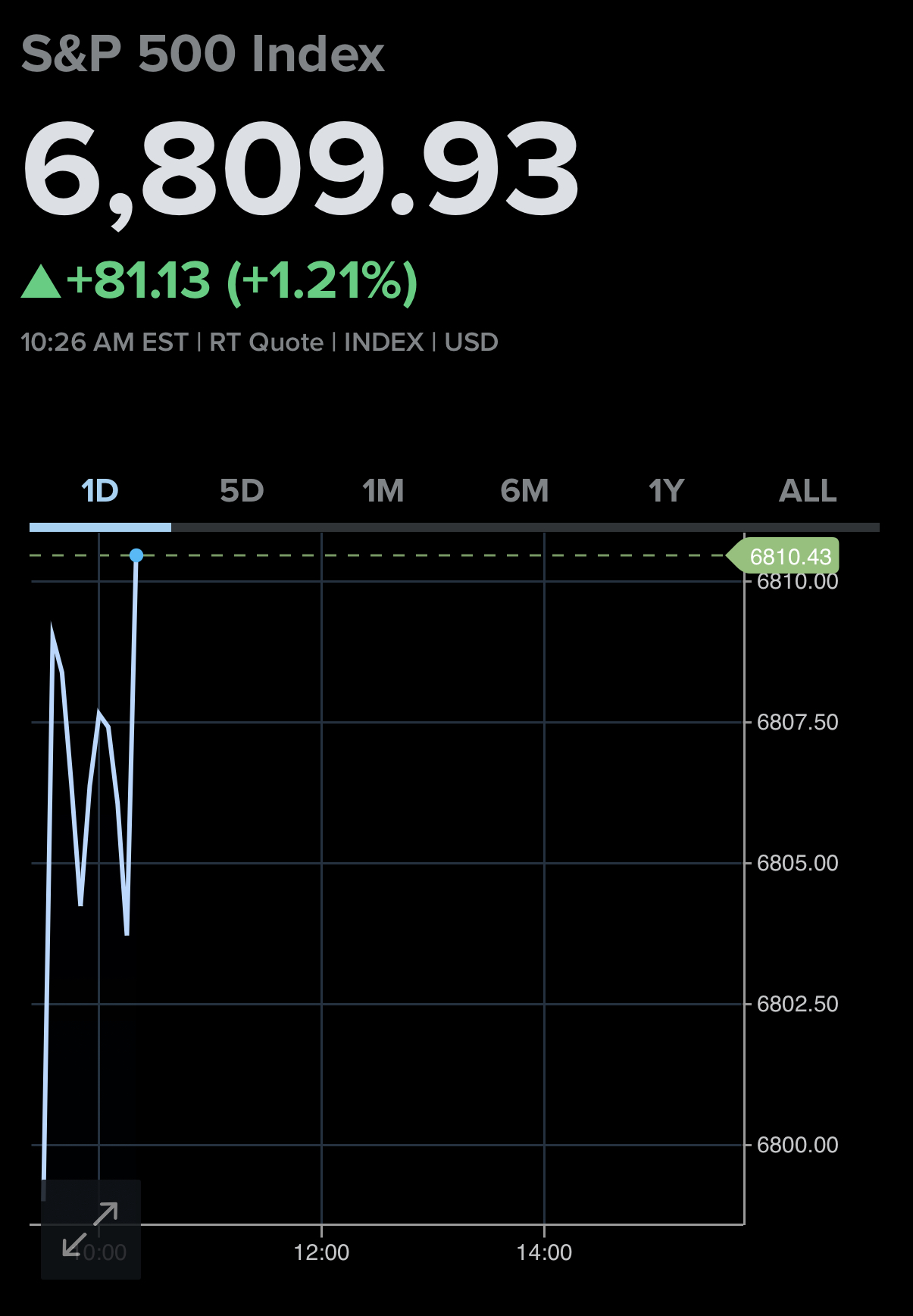Switch chart to 6M range

[524, 491]
